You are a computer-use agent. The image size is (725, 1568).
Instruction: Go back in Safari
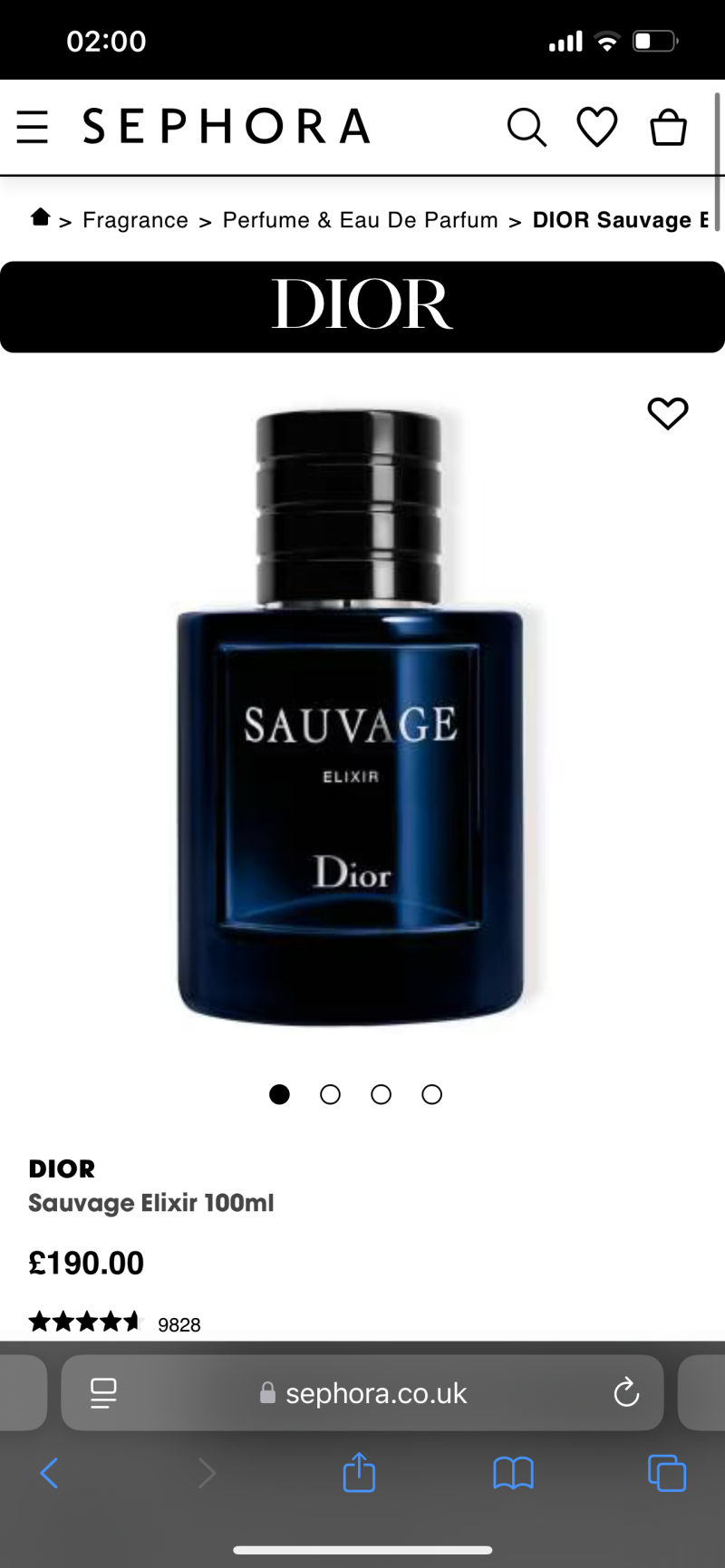(50, 1473)
